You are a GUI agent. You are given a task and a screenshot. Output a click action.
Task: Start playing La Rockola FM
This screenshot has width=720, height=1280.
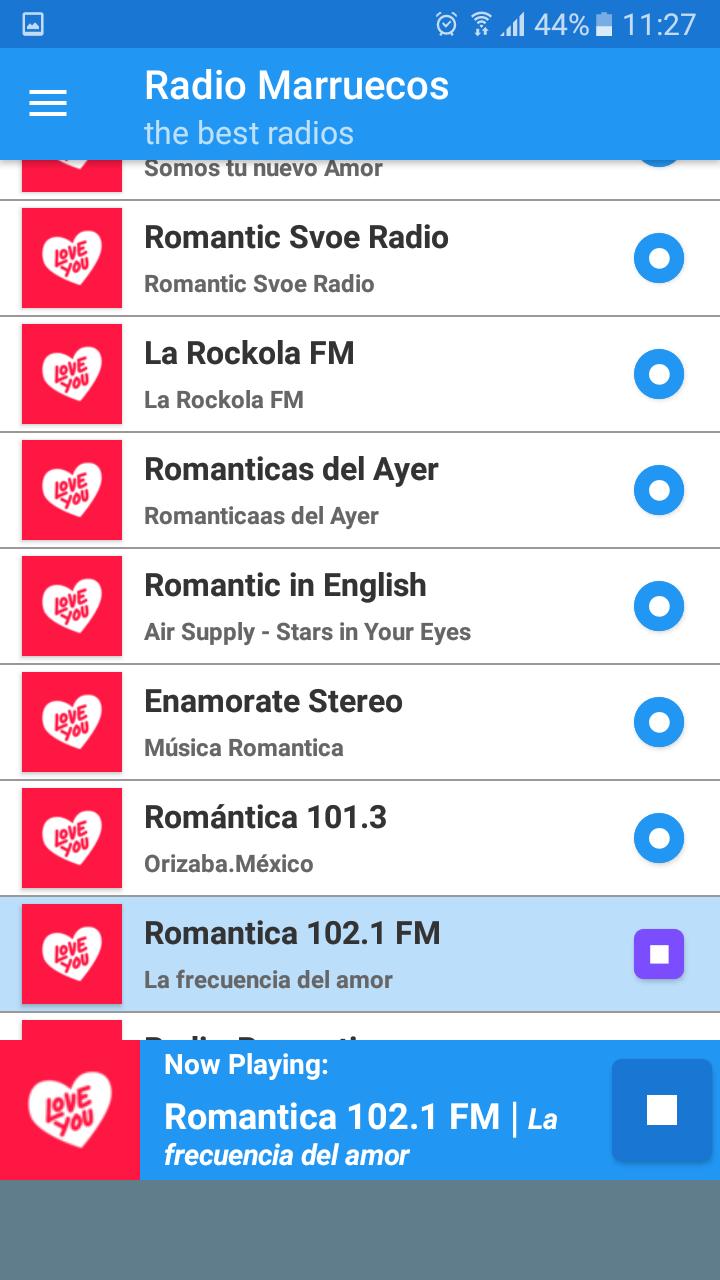point(659,375)
